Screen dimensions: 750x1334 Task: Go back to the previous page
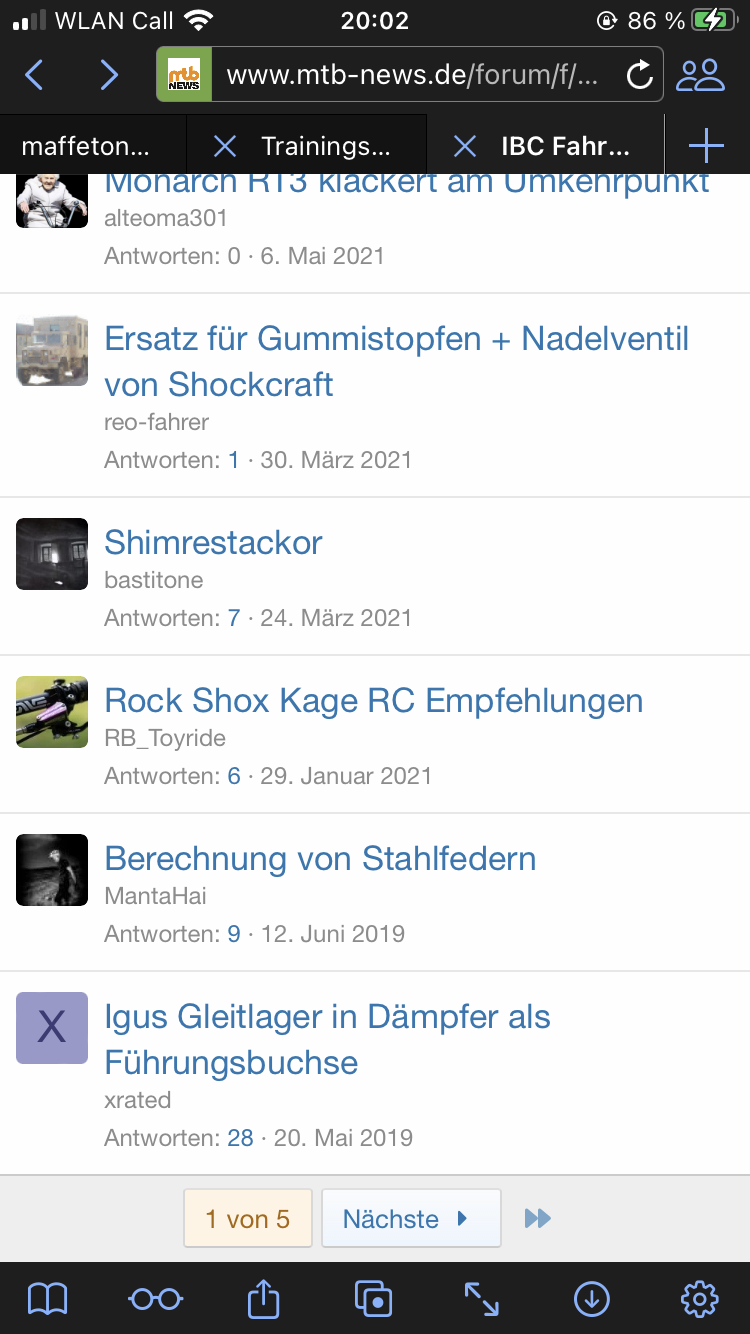pyautogui.click(x=34, y=75)
